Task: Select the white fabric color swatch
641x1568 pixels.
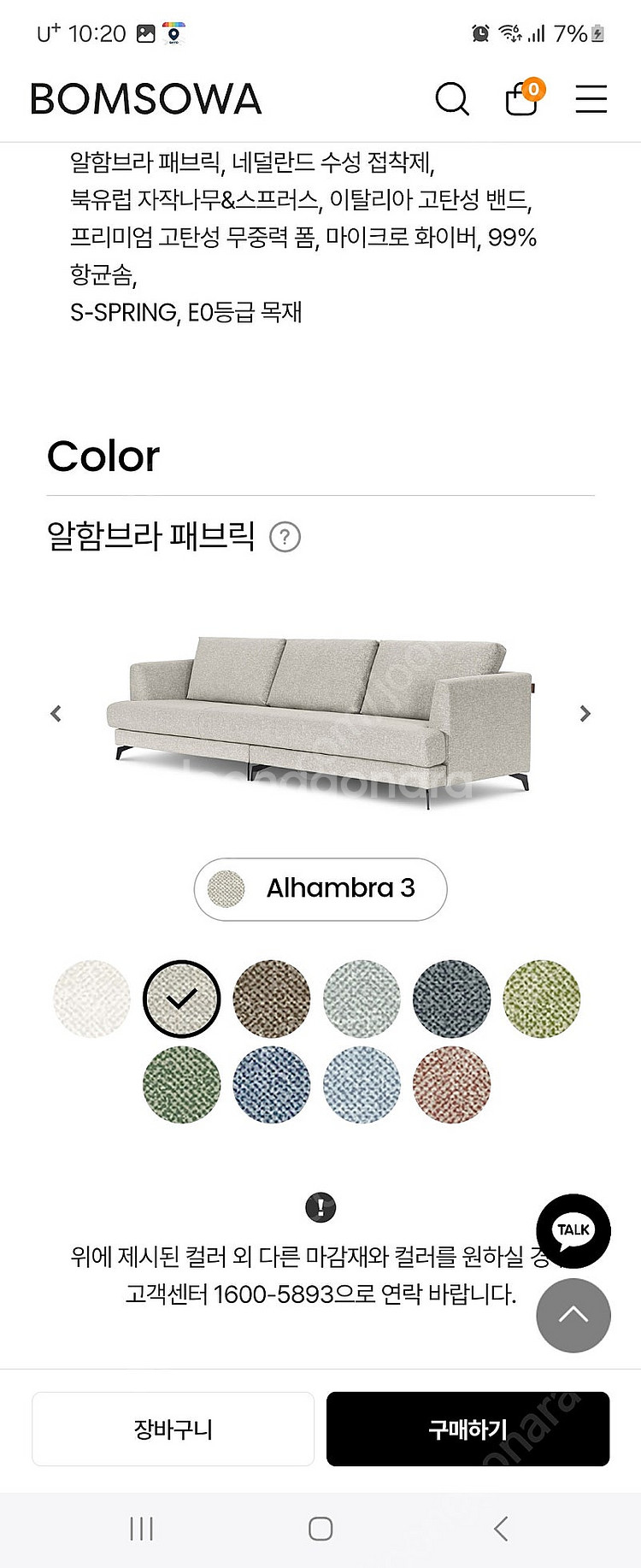Action: click(x=91, y=999)
